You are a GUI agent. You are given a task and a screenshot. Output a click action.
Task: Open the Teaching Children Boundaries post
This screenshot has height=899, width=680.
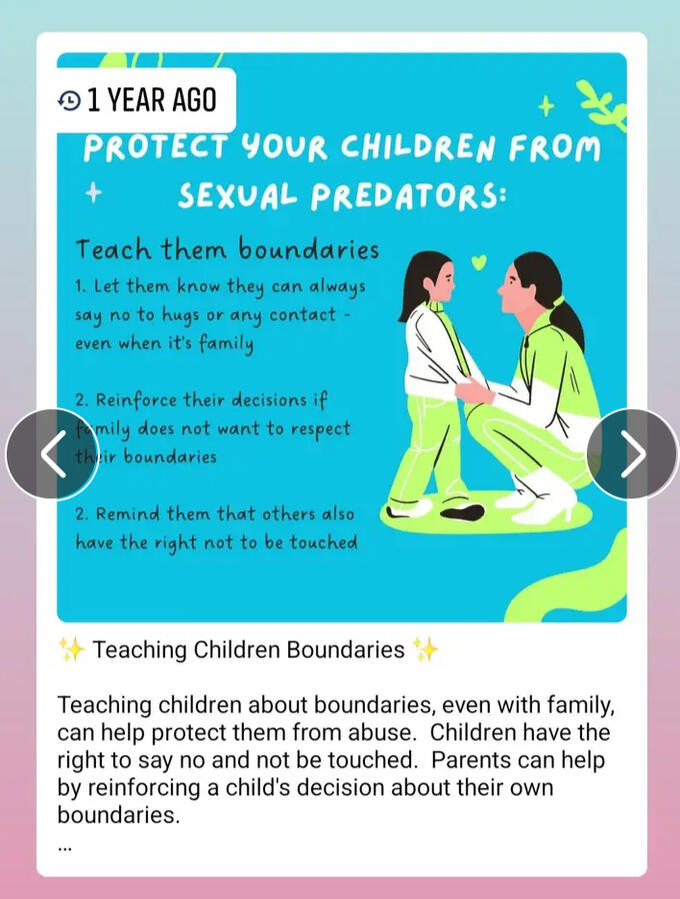click(x=248, y=650)
